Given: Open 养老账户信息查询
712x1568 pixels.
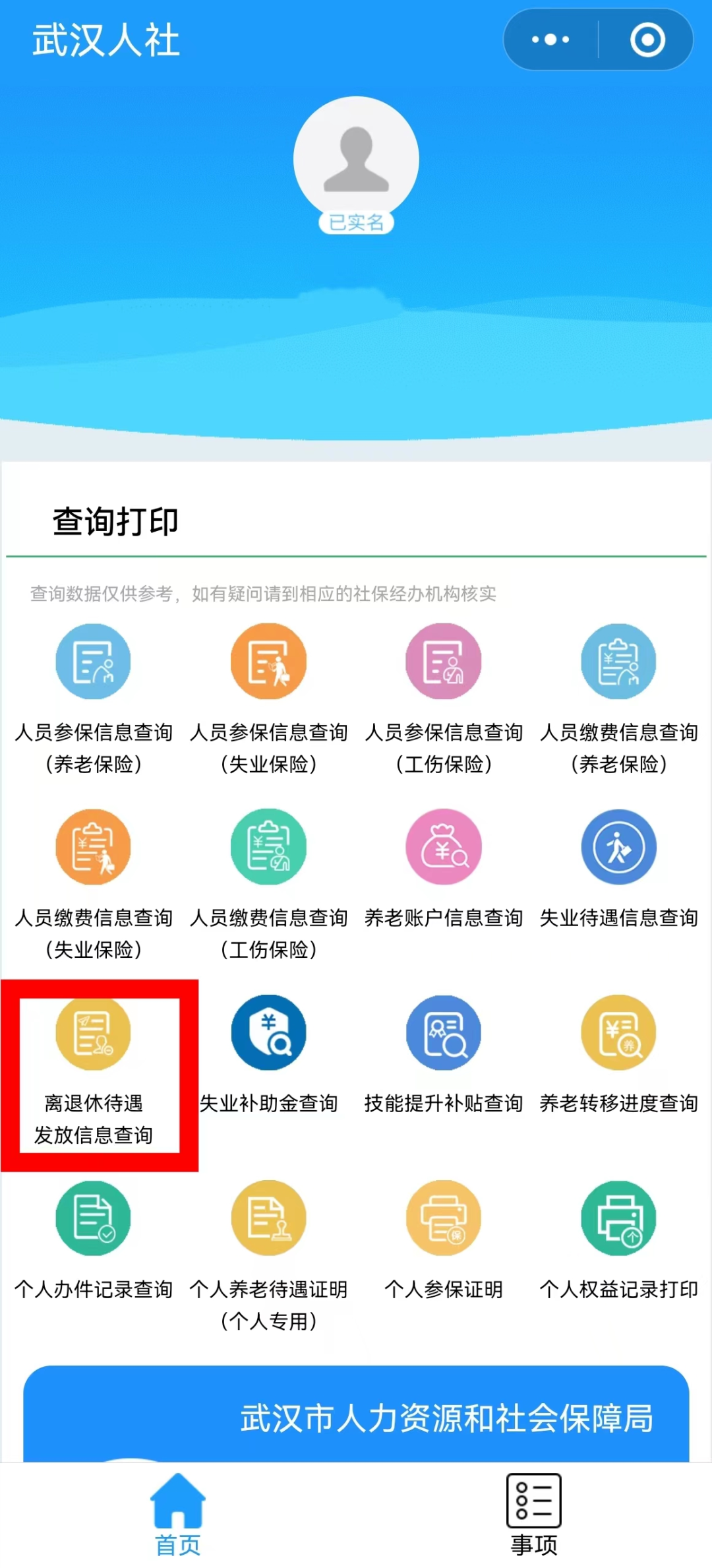Looking at the screenshot, I should [x=443, y=847].
